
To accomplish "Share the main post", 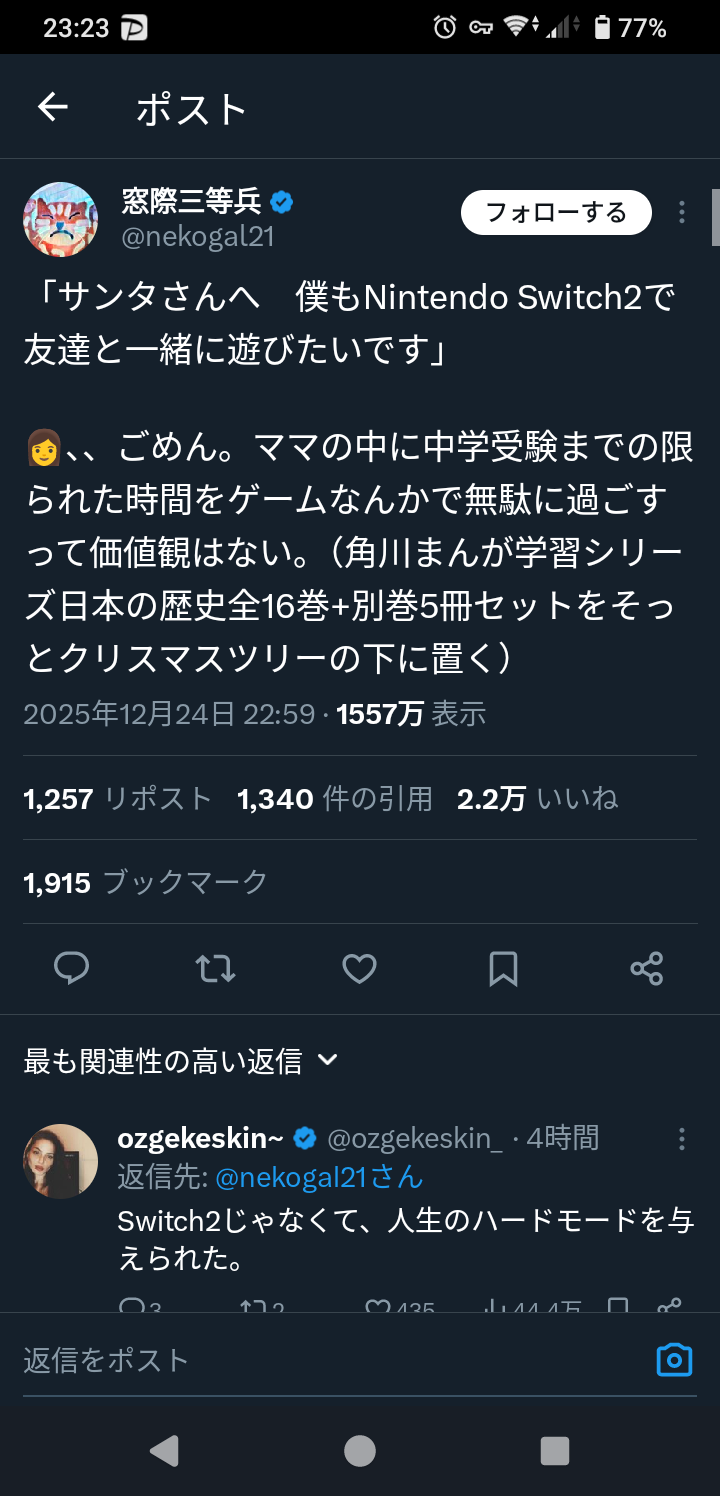I will tap(647, 968).
